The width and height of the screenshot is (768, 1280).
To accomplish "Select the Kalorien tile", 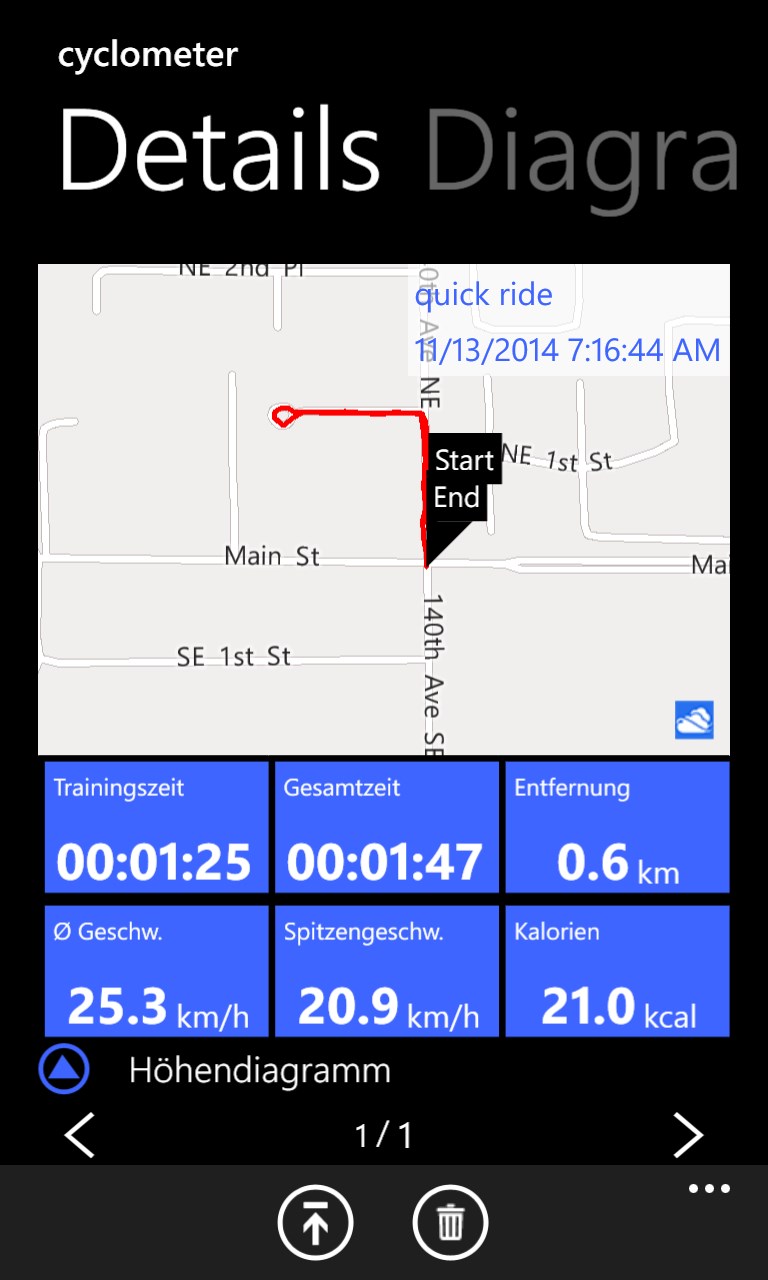I will coord(617,970).
